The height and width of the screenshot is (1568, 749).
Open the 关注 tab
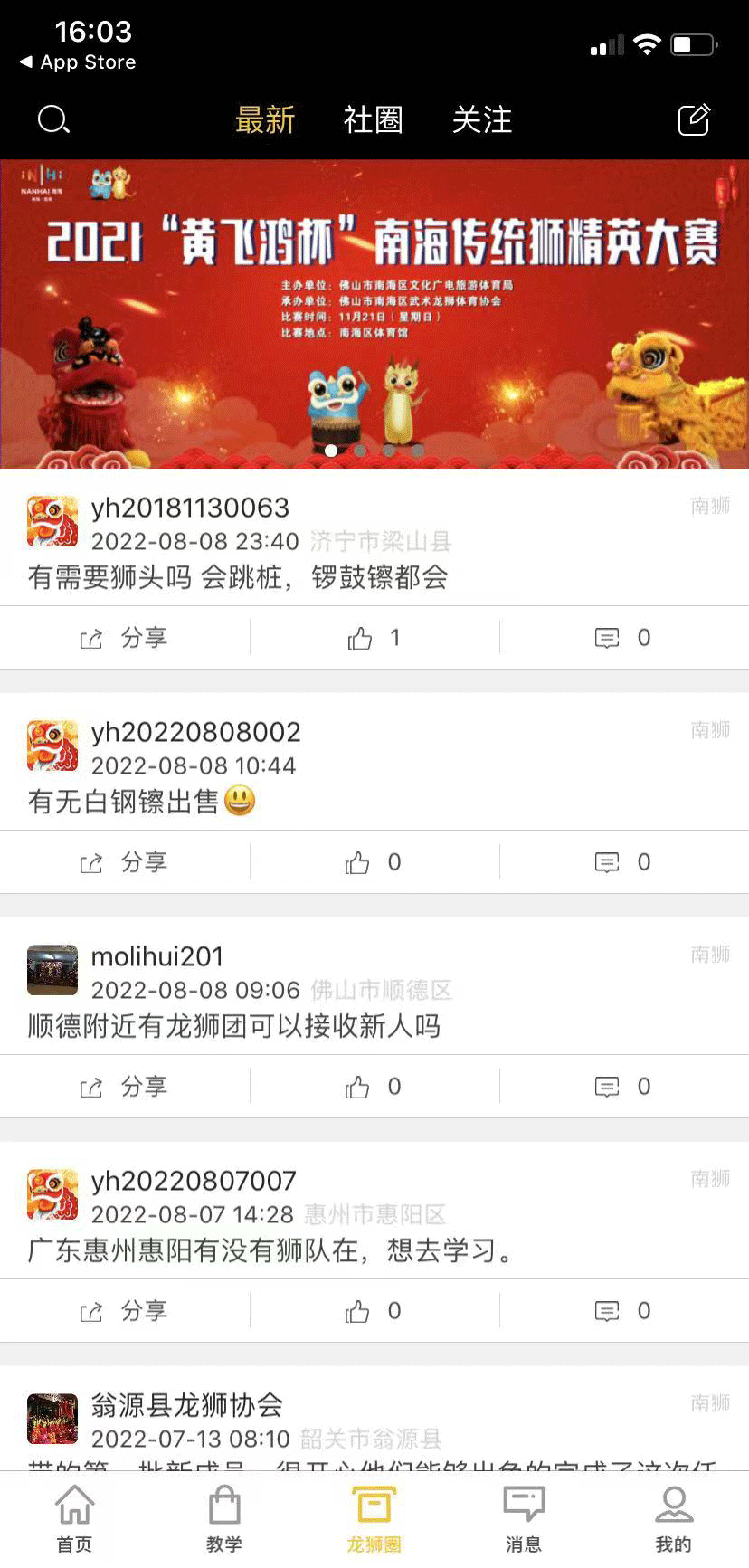tap(482, 119)
